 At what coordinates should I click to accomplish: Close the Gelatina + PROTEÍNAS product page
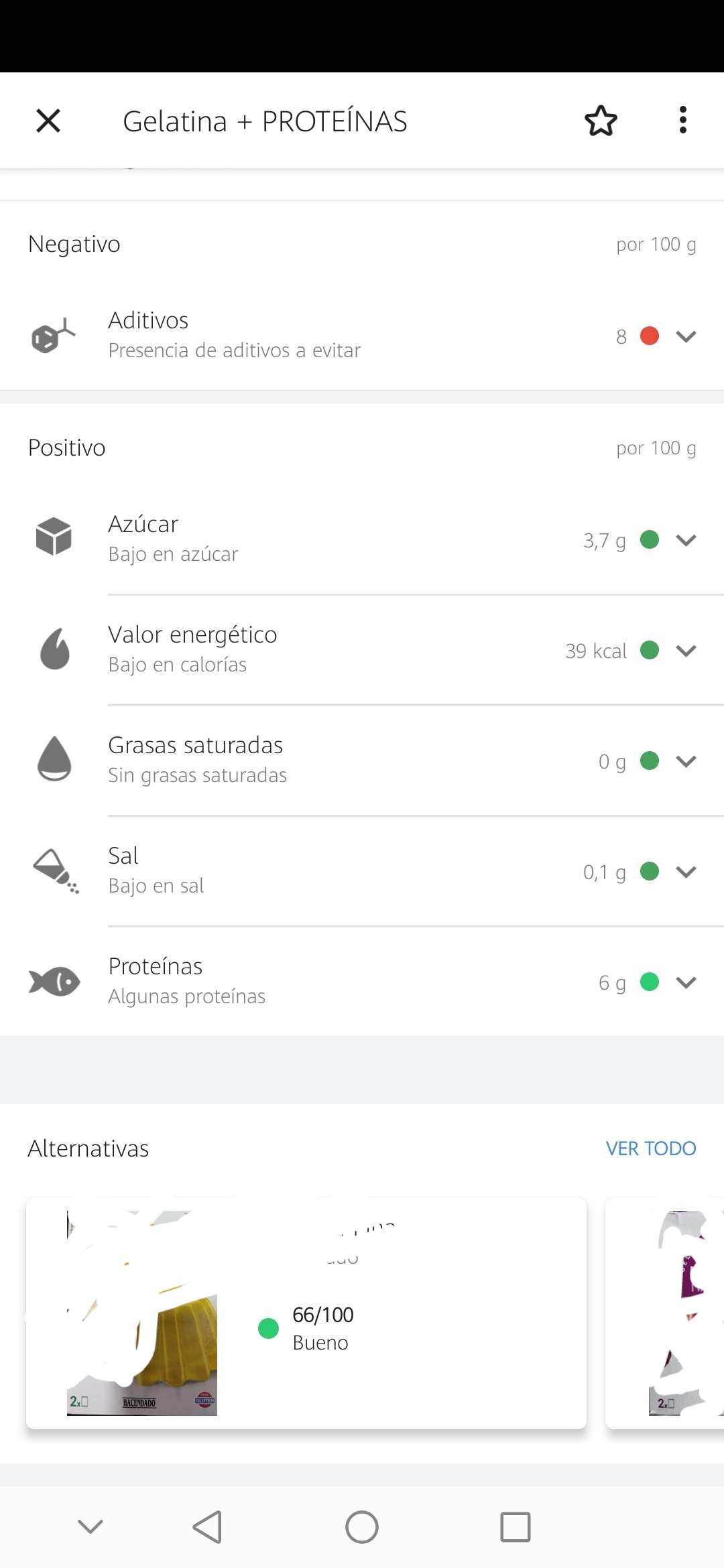click(48, 121)
